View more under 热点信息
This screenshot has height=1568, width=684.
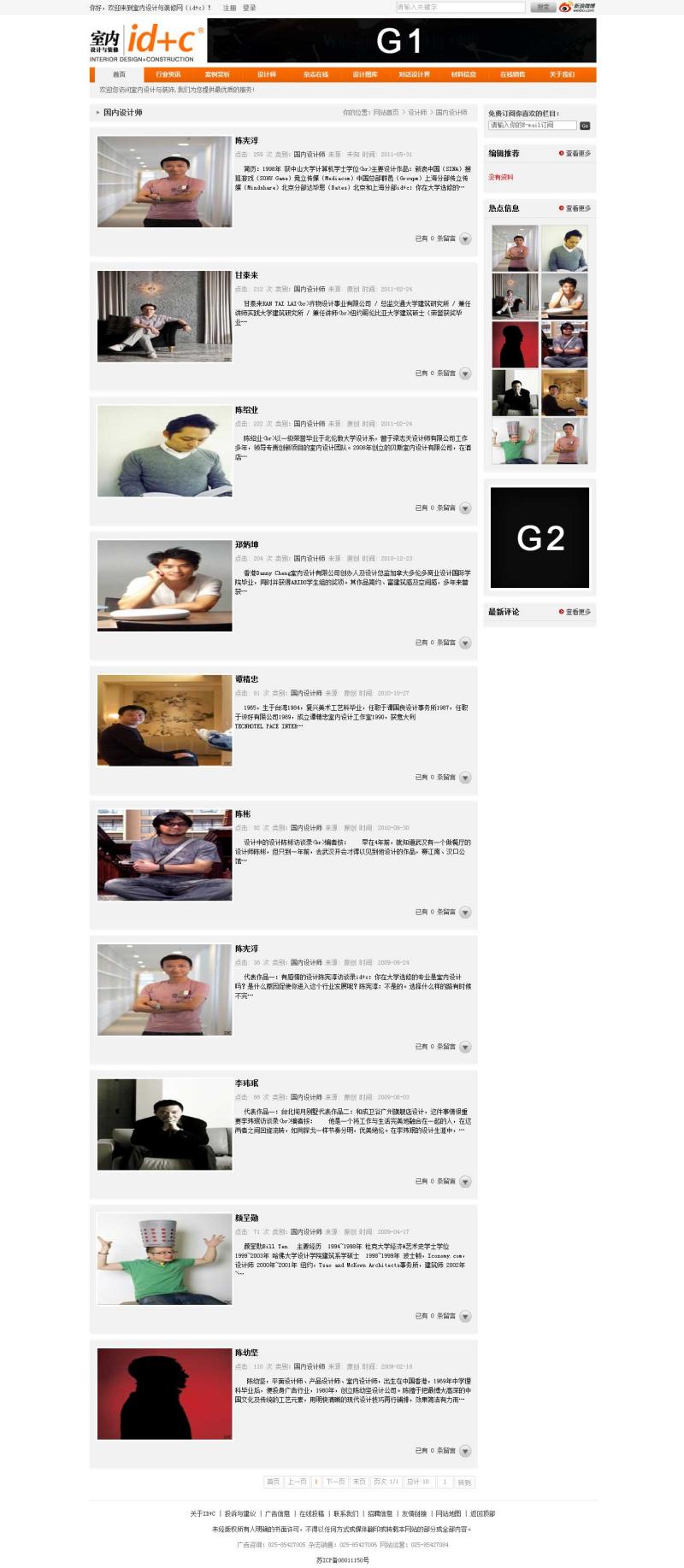pyautogui.click(x=575, y=208)
